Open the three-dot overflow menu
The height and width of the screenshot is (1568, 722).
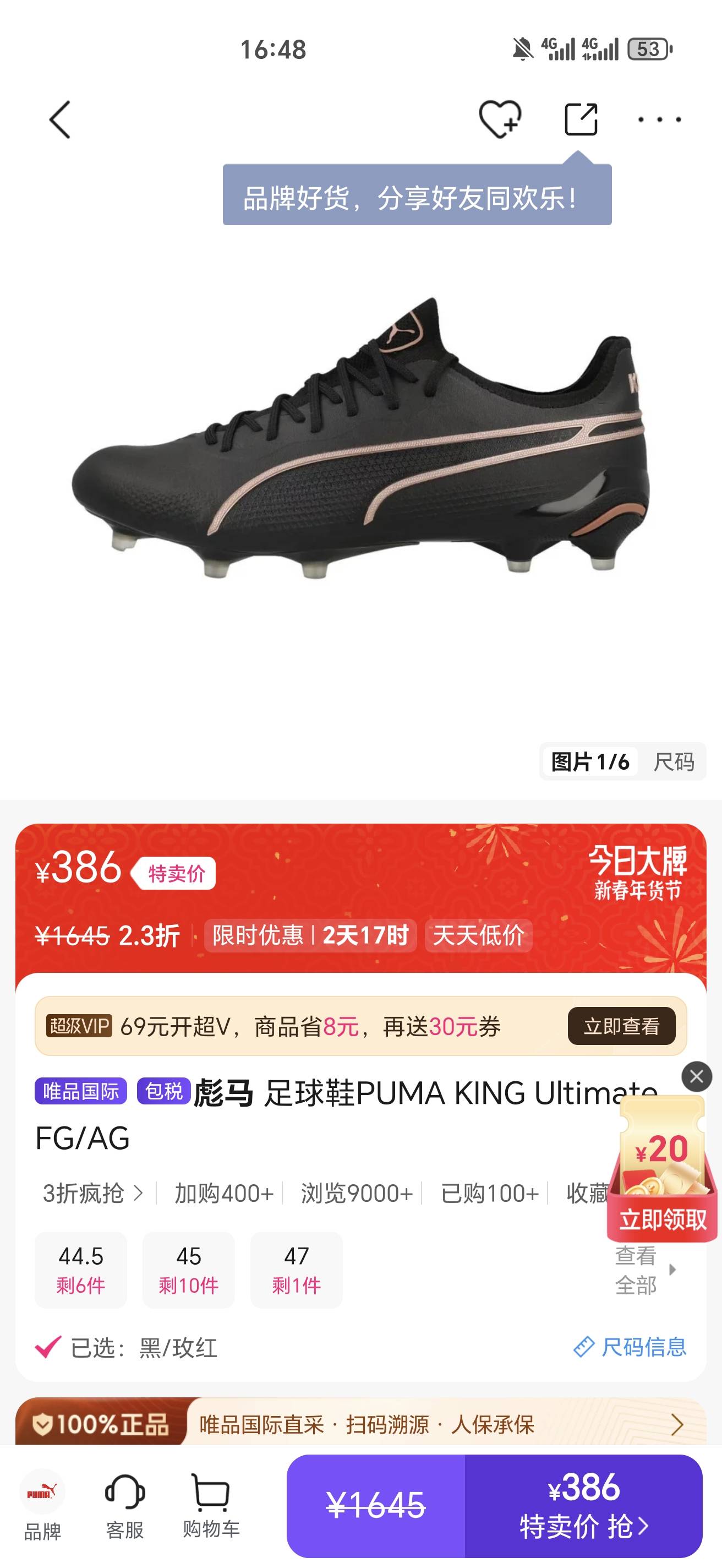coord(659,119)
